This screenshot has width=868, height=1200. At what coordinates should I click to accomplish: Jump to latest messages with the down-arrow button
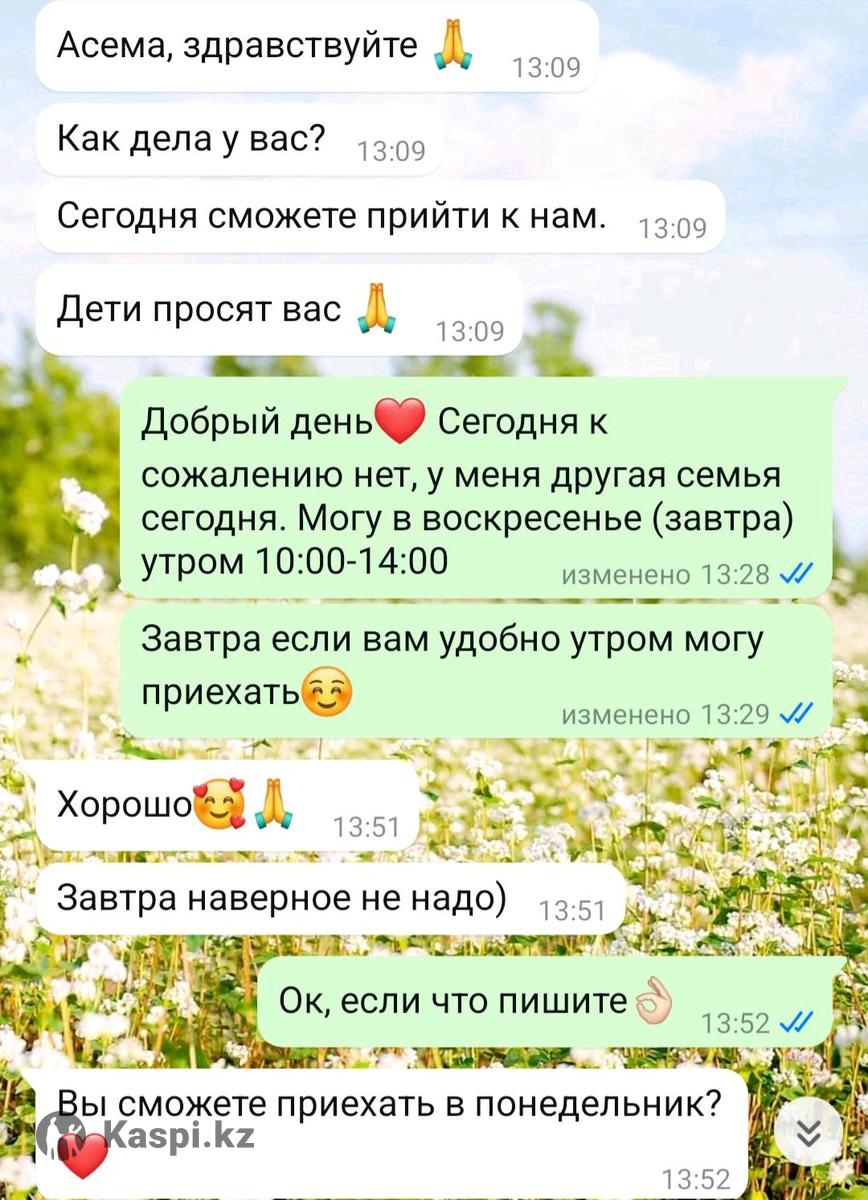(x=809, y=1133)
